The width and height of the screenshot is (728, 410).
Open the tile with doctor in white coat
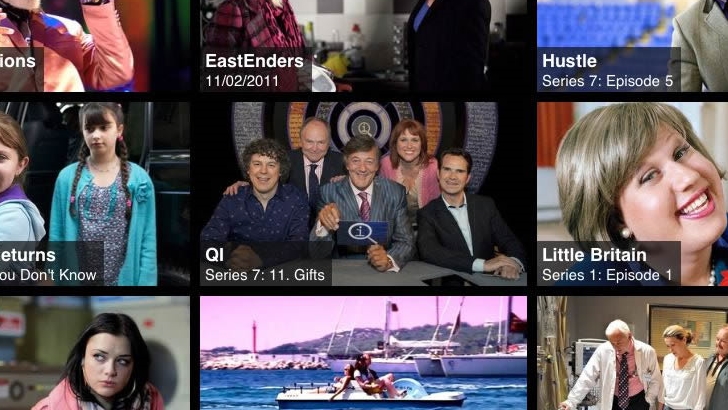tap(632, 353)
